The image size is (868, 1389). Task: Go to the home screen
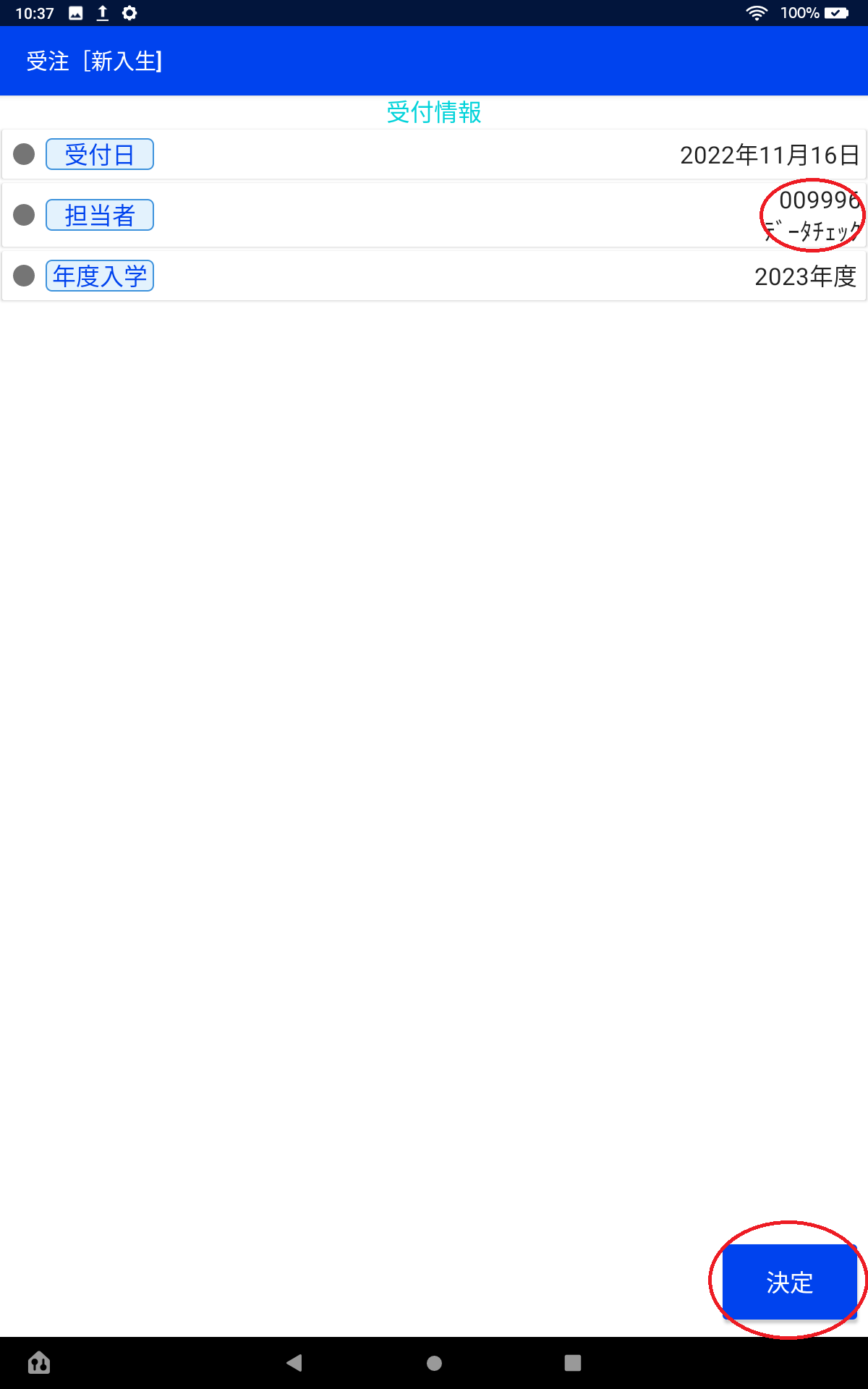click(x=434, y=1363)
